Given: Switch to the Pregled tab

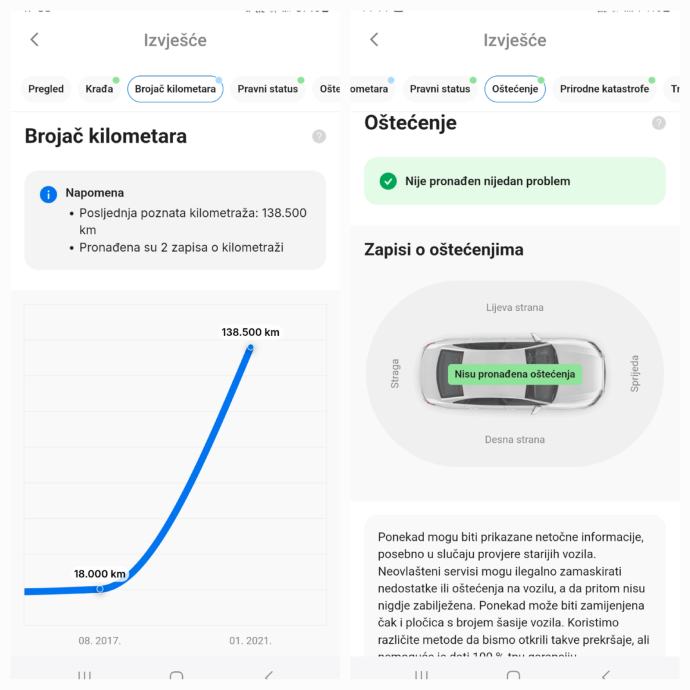Looking at the screenshot, I should tap(45, 89).
